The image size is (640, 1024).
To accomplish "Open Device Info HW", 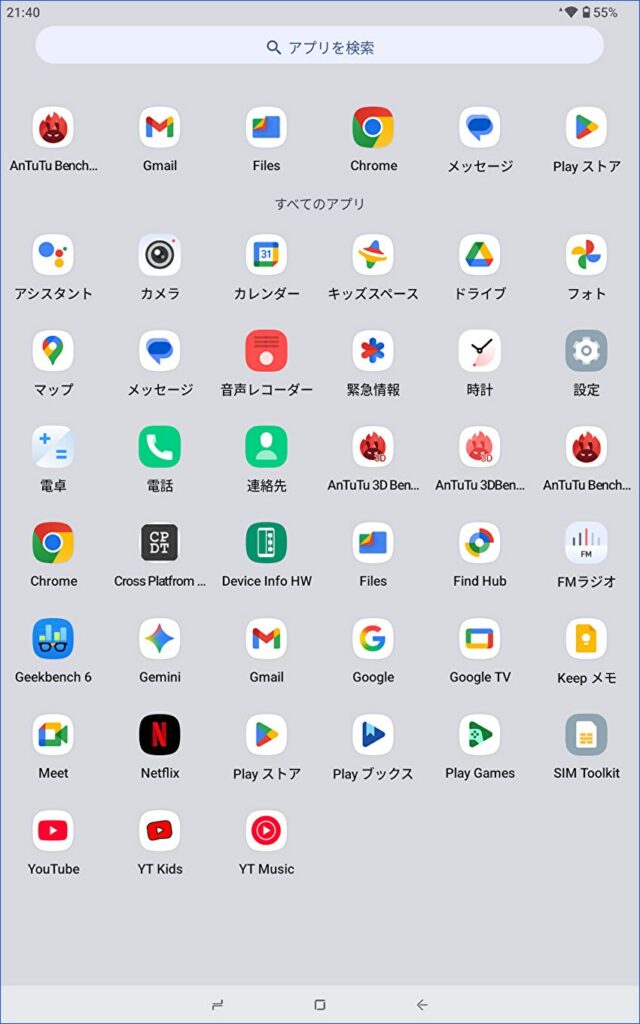I will pyautogui.click(x=266, y=543).
